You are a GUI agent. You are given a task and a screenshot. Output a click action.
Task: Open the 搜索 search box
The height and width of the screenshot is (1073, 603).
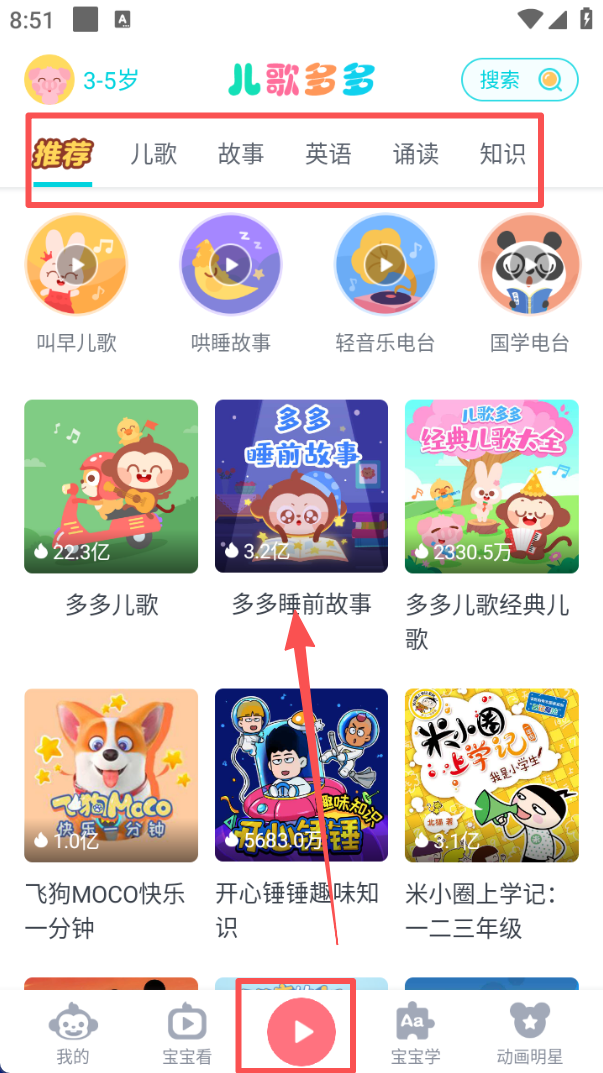point(519,80)
